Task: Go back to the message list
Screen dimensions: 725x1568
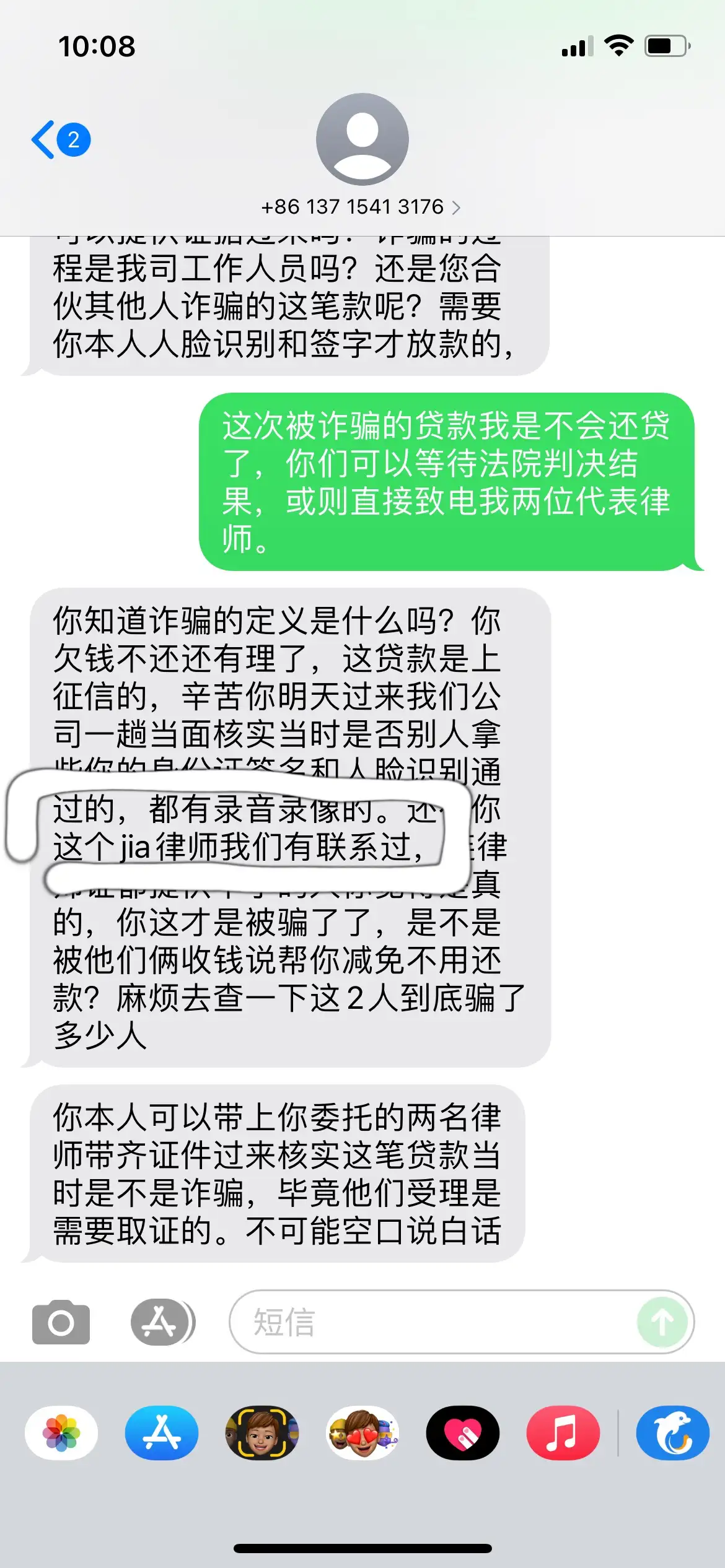Action: tap(61, 140)
